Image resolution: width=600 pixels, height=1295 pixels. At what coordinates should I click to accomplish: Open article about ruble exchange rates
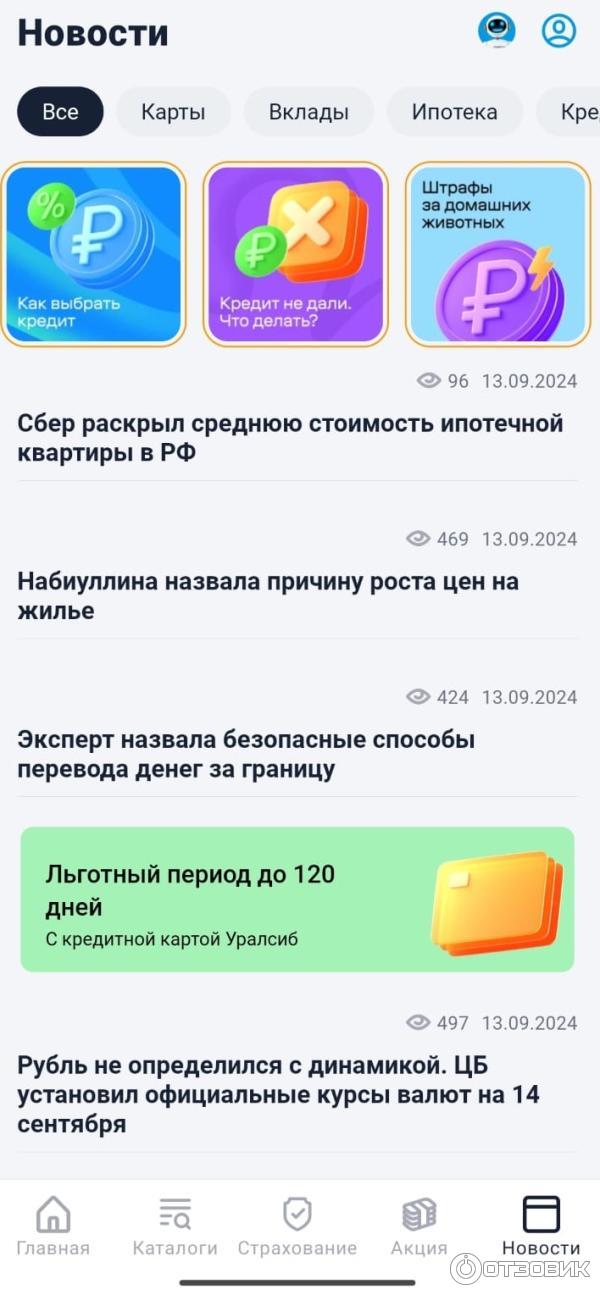278,1094
